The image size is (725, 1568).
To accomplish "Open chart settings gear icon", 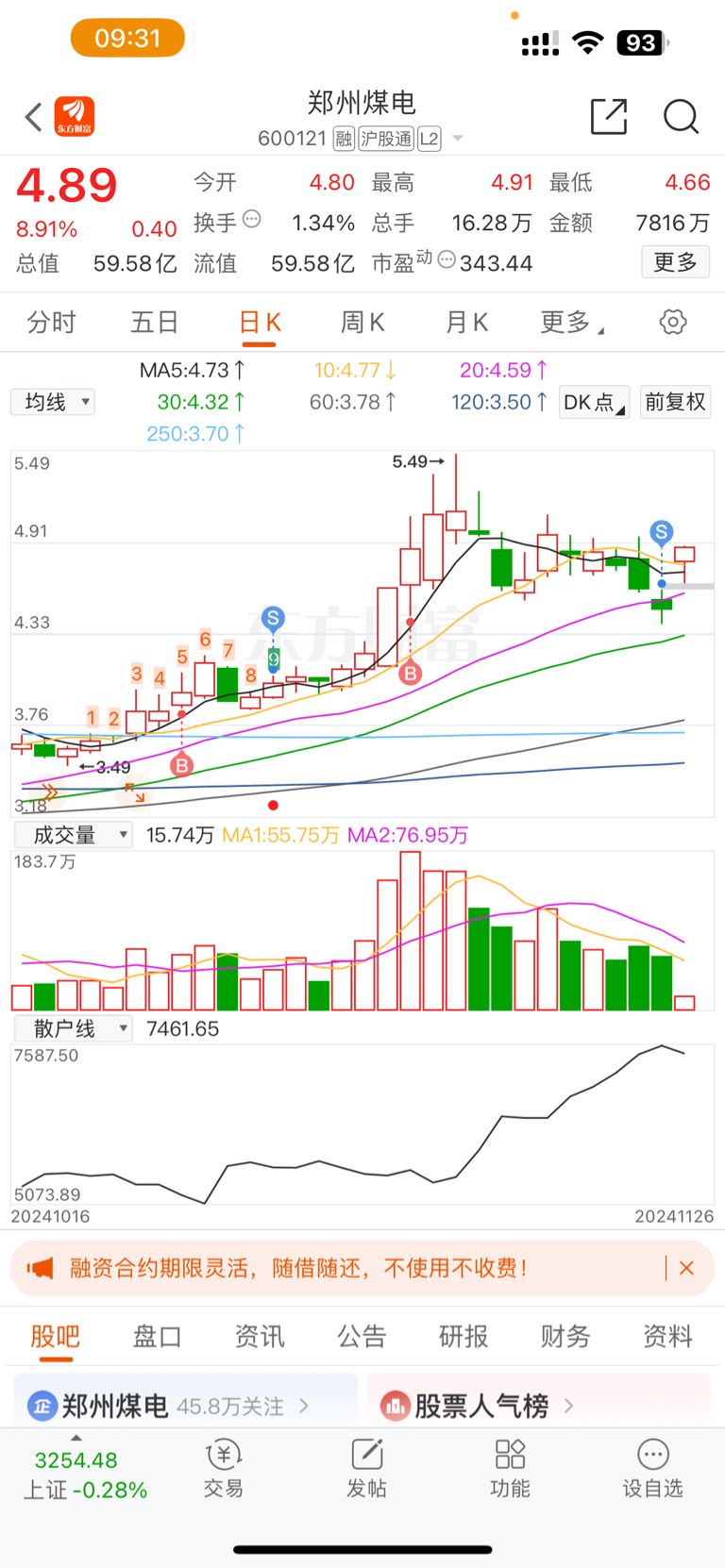I will [673, 323].
